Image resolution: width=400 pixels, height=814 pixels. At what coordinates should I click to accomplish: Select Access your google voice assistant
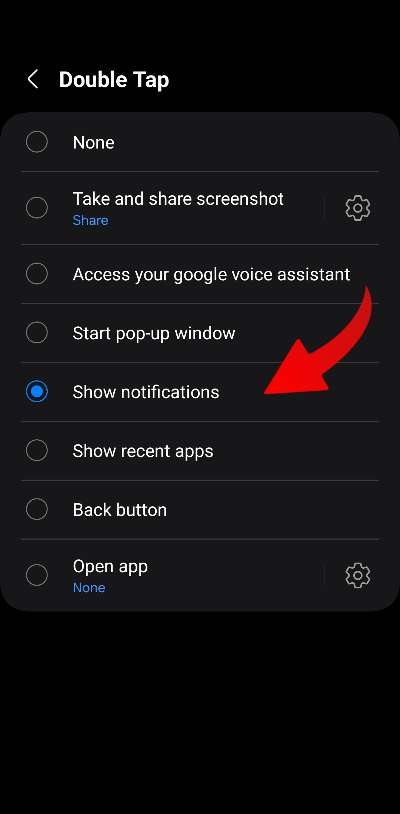200,274
